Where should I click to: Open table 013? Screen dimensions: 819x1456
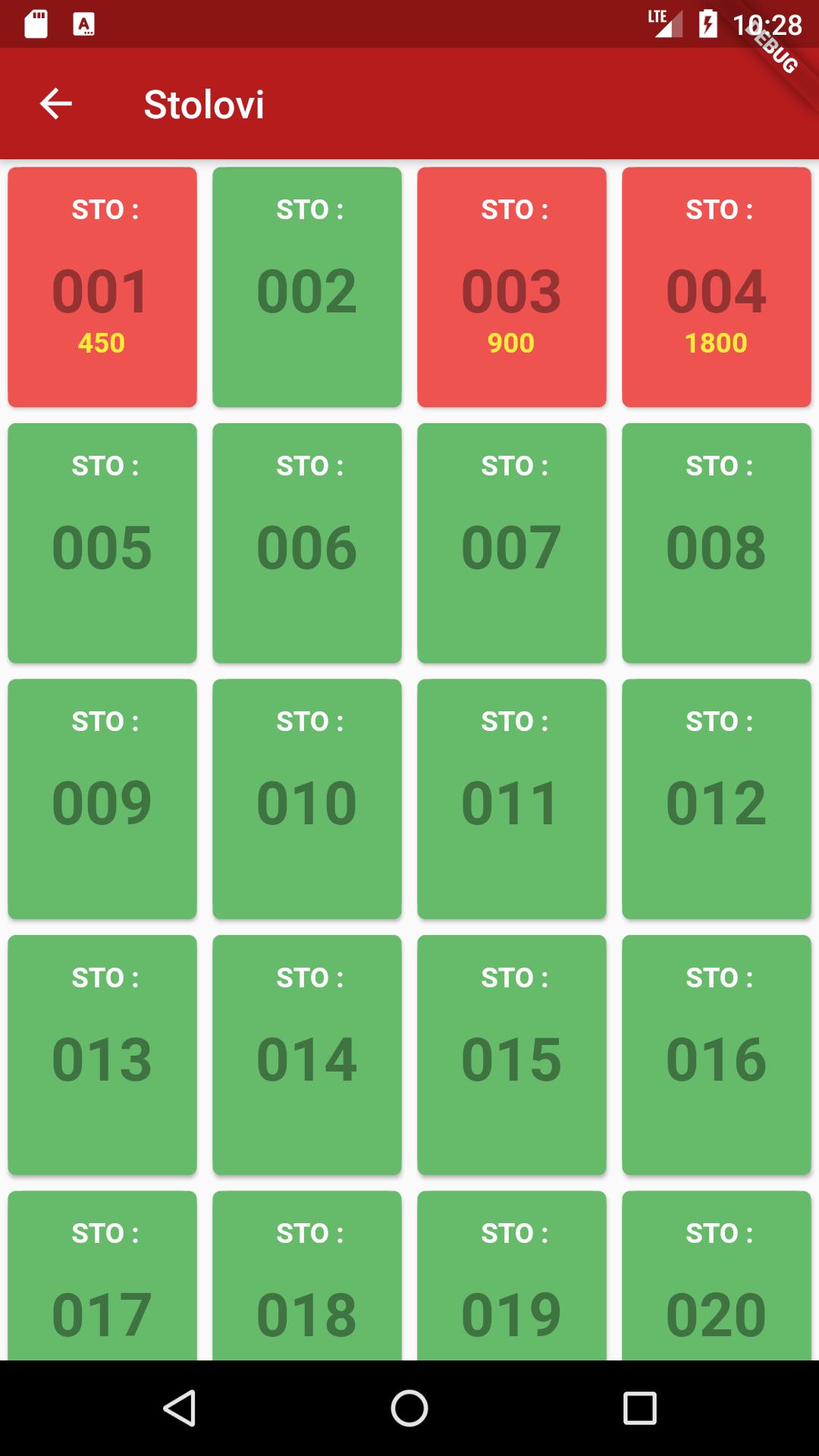pos(102,1055)
